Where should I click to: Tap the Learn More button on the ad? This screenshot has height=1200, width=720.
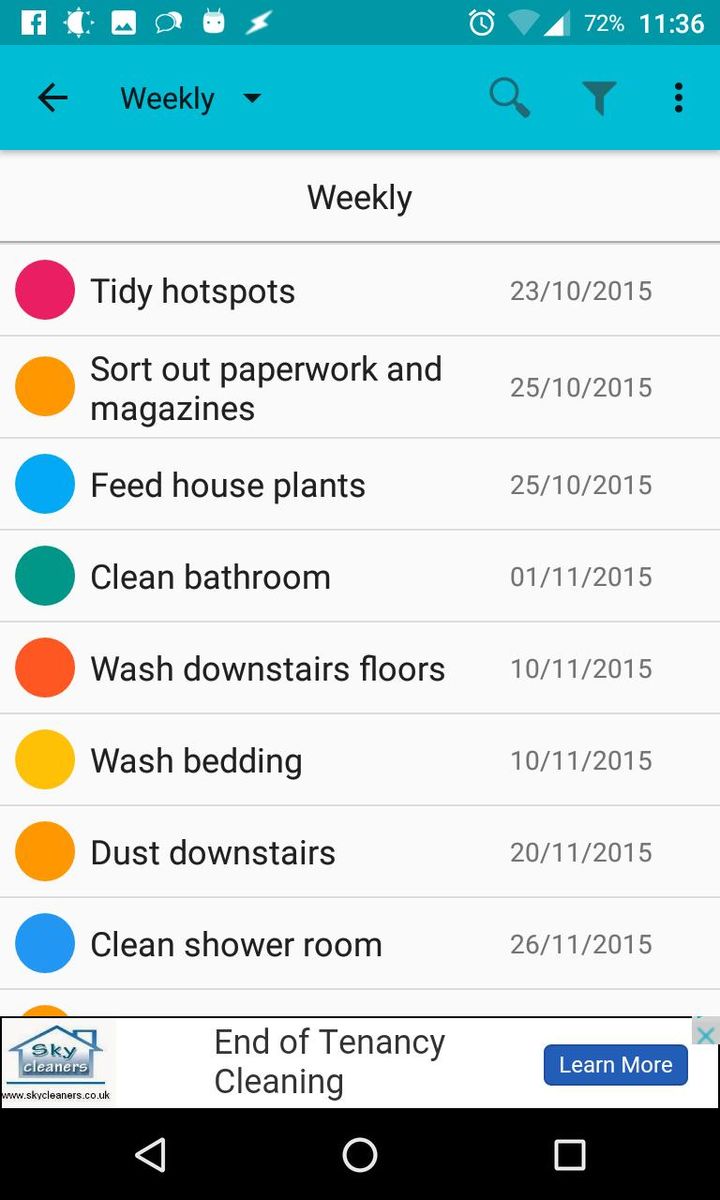pos(615,1064)
